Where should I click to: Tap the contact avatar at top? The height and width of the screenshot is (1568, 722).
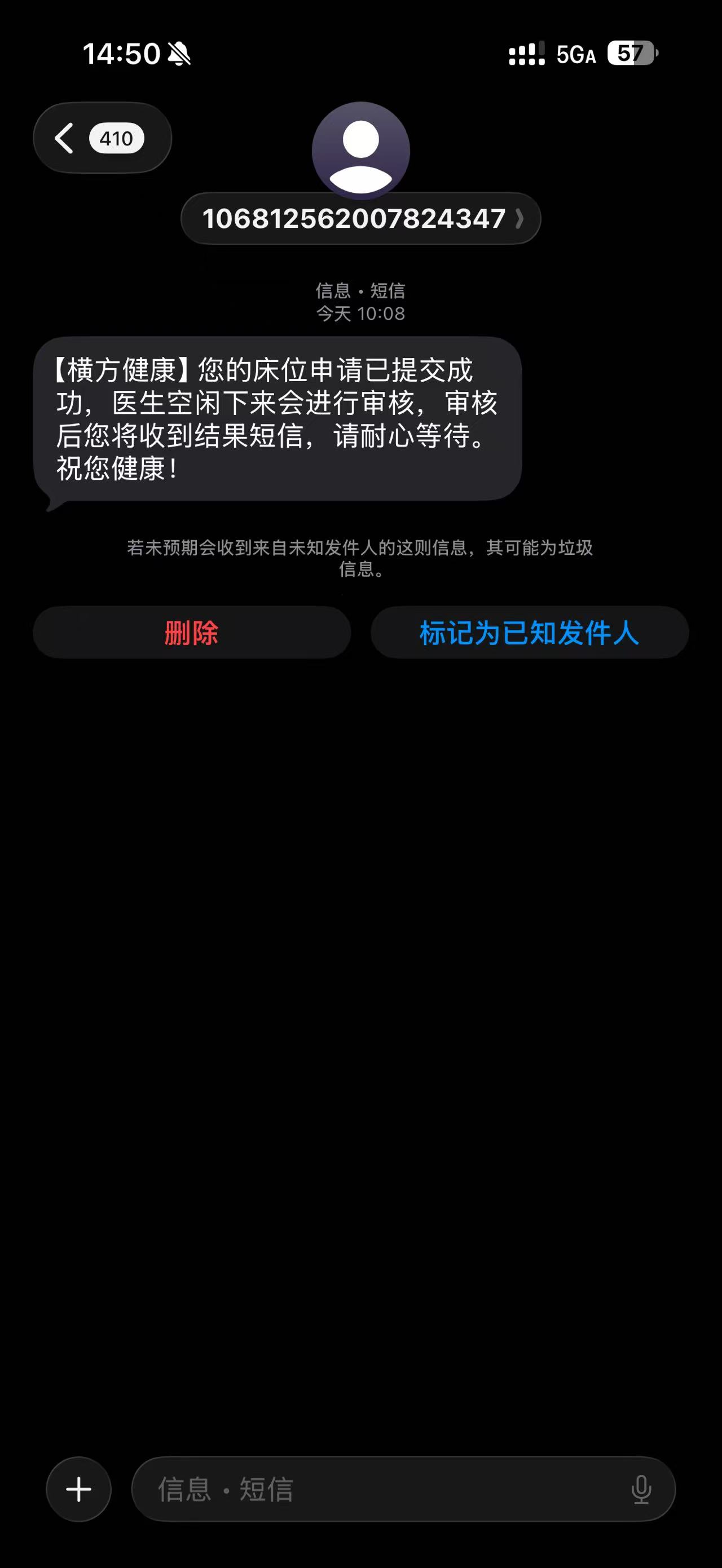[x=360, y=149]
